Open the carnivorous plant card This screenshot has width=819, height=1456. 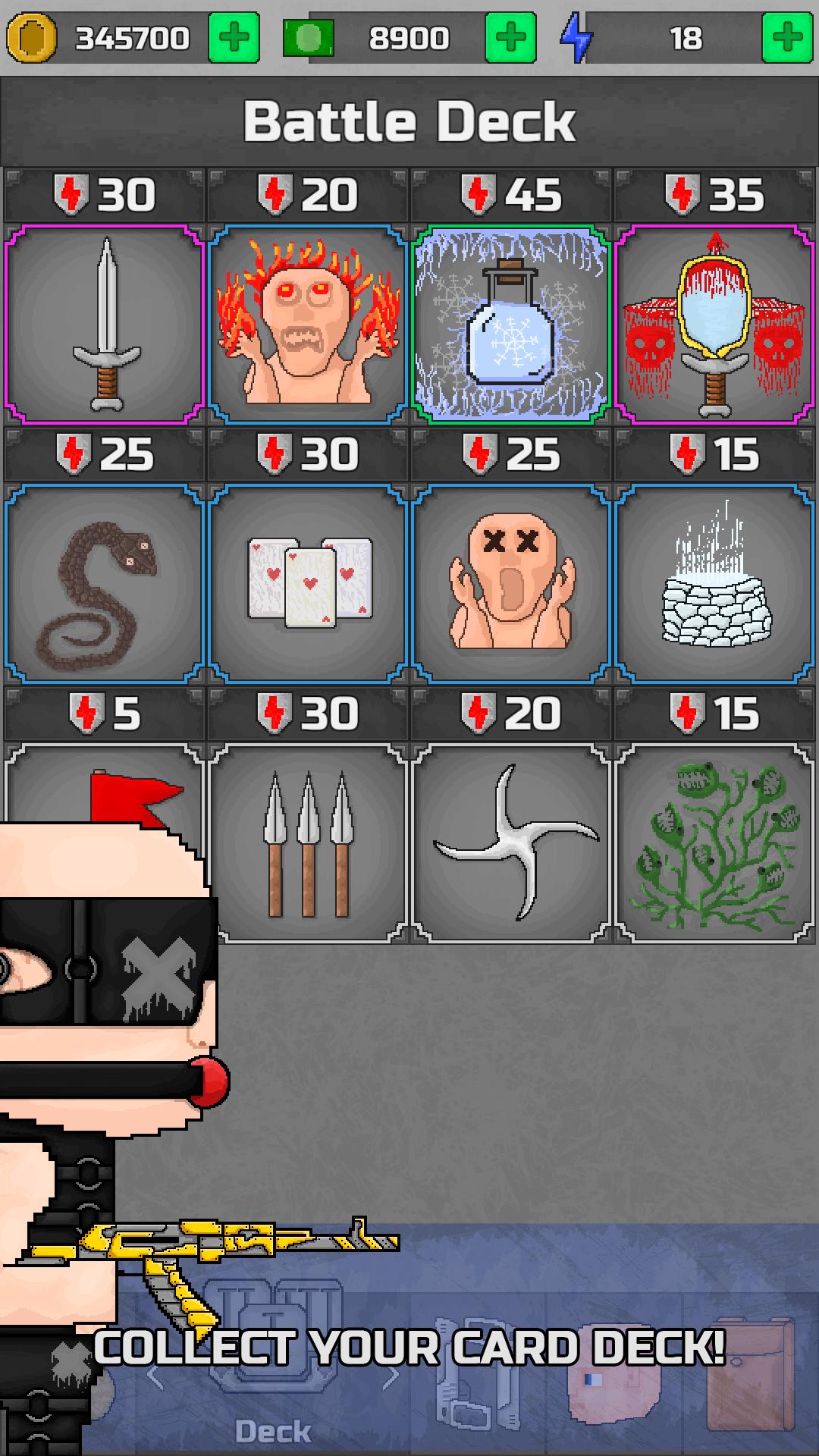(x=714, y=844)
